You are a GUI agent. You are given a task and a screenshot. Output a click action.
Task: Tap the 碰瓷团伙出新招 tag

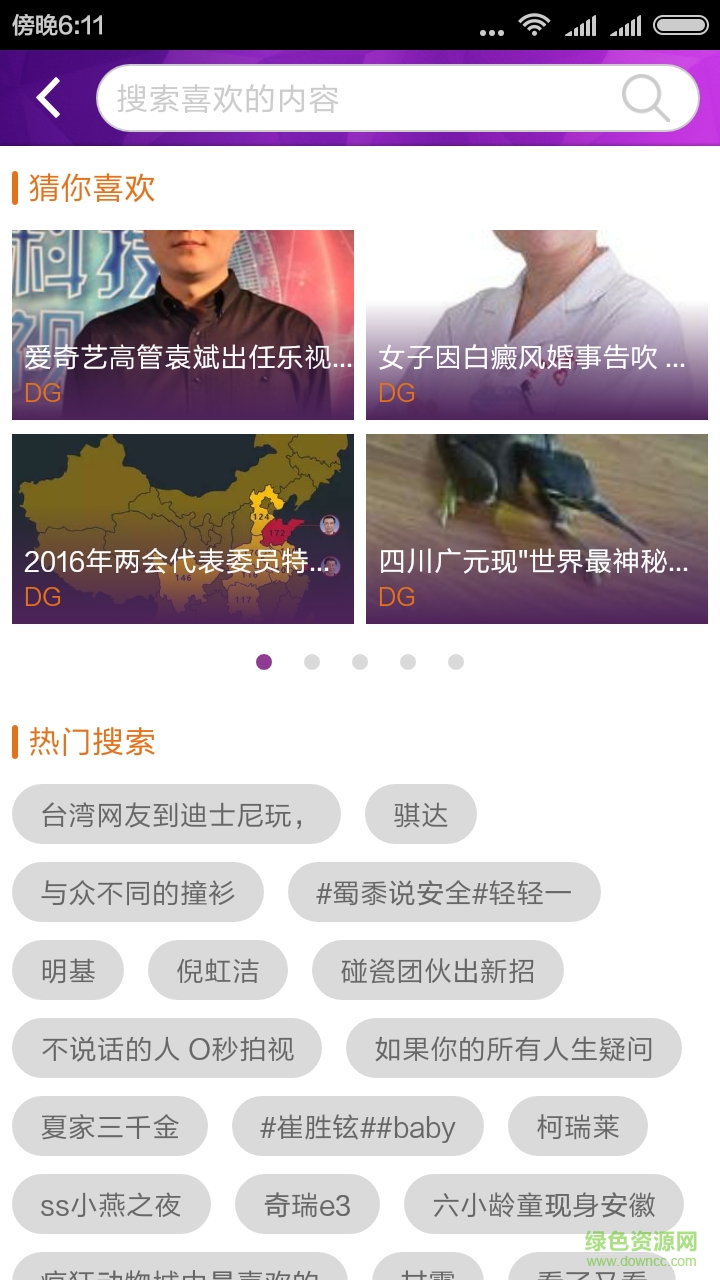coord(438,969)
